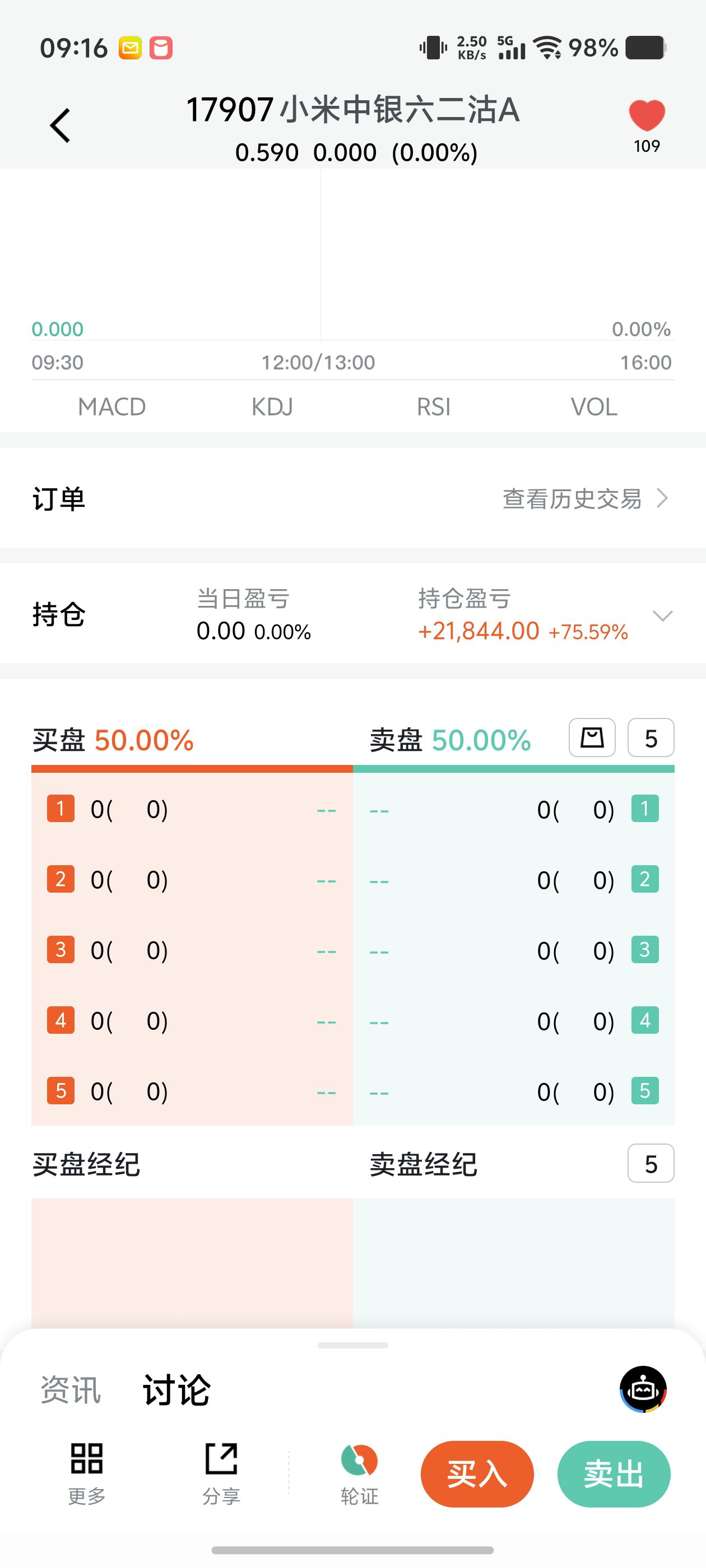Open the robot assistant icon

(643, 1389)
